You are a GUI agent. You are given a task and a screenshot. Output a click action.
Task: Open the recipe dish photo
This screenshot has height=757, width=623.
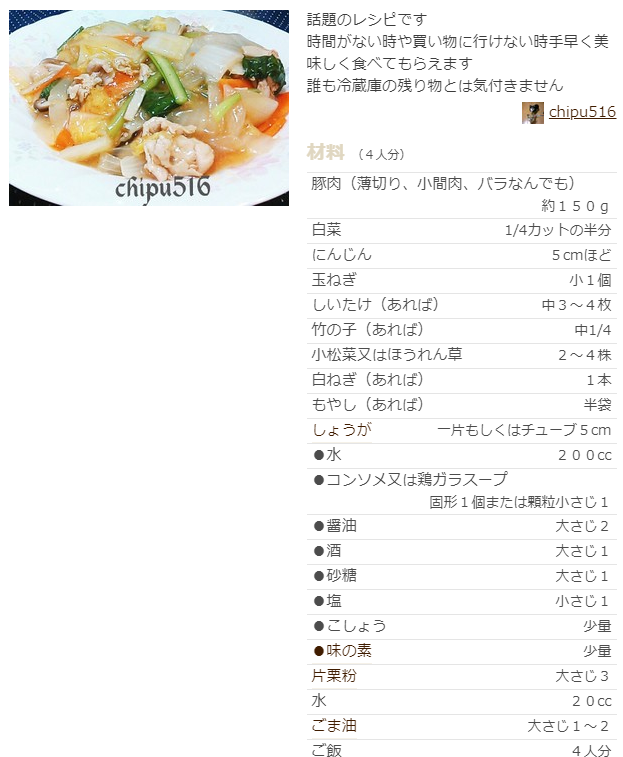coord(149,107)
